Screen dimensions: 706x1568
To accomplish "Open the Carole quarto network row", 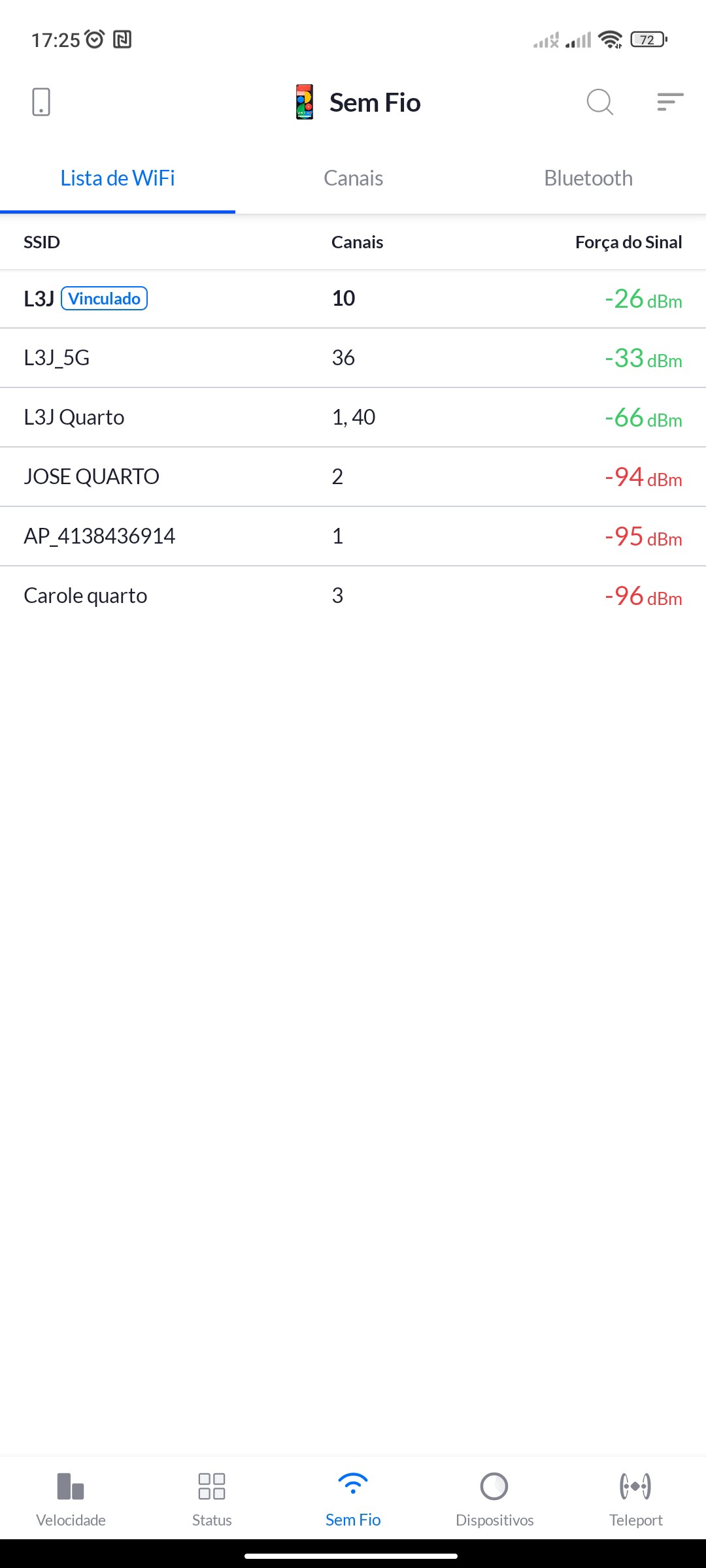I will point(353,596).
